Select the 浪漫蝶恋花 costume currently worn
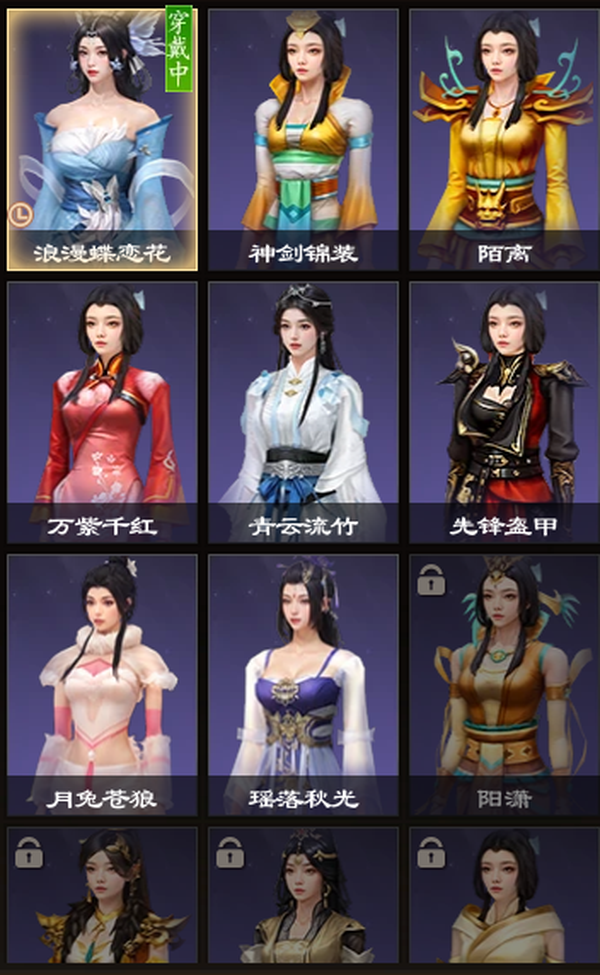 [x=102, y=140]
